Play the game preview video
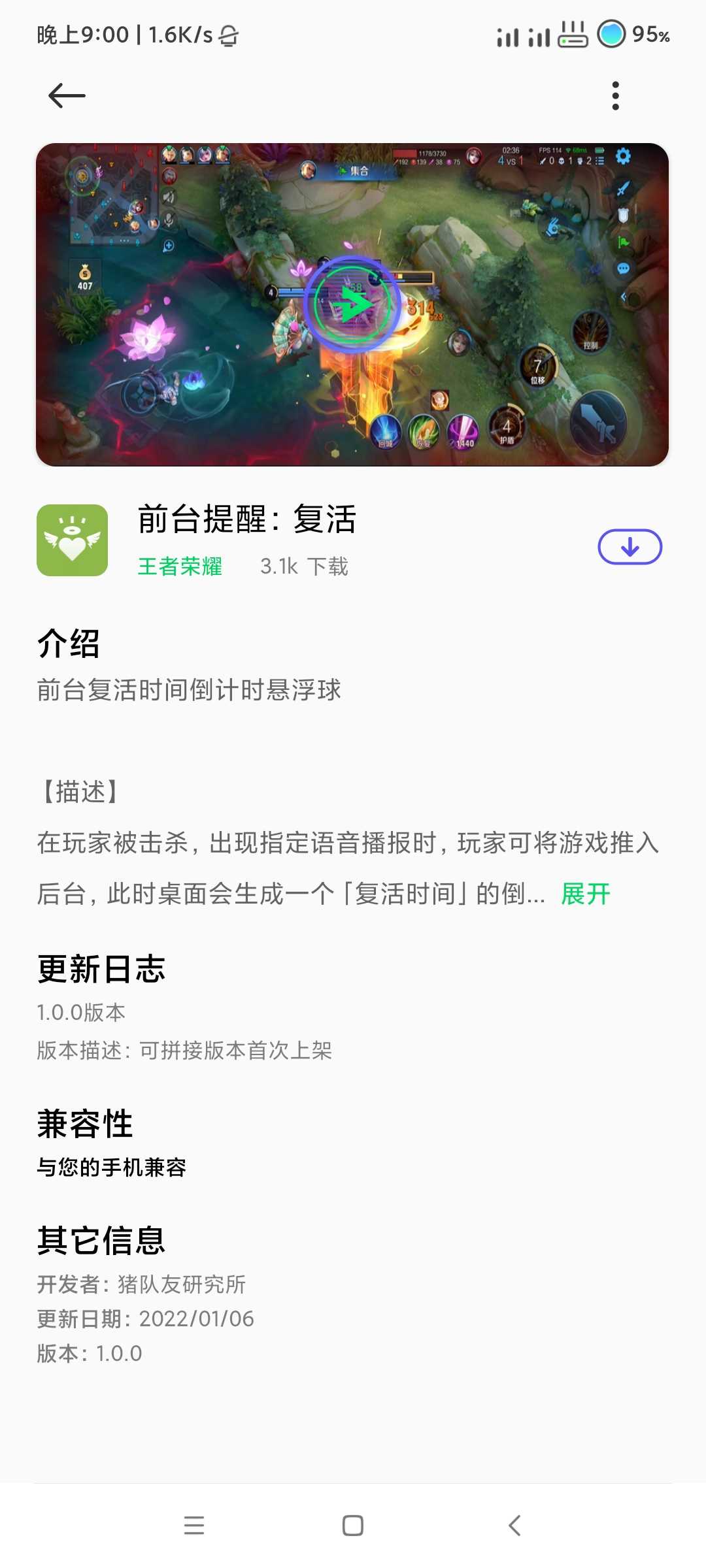706x1568 pixels. (352, 304)
